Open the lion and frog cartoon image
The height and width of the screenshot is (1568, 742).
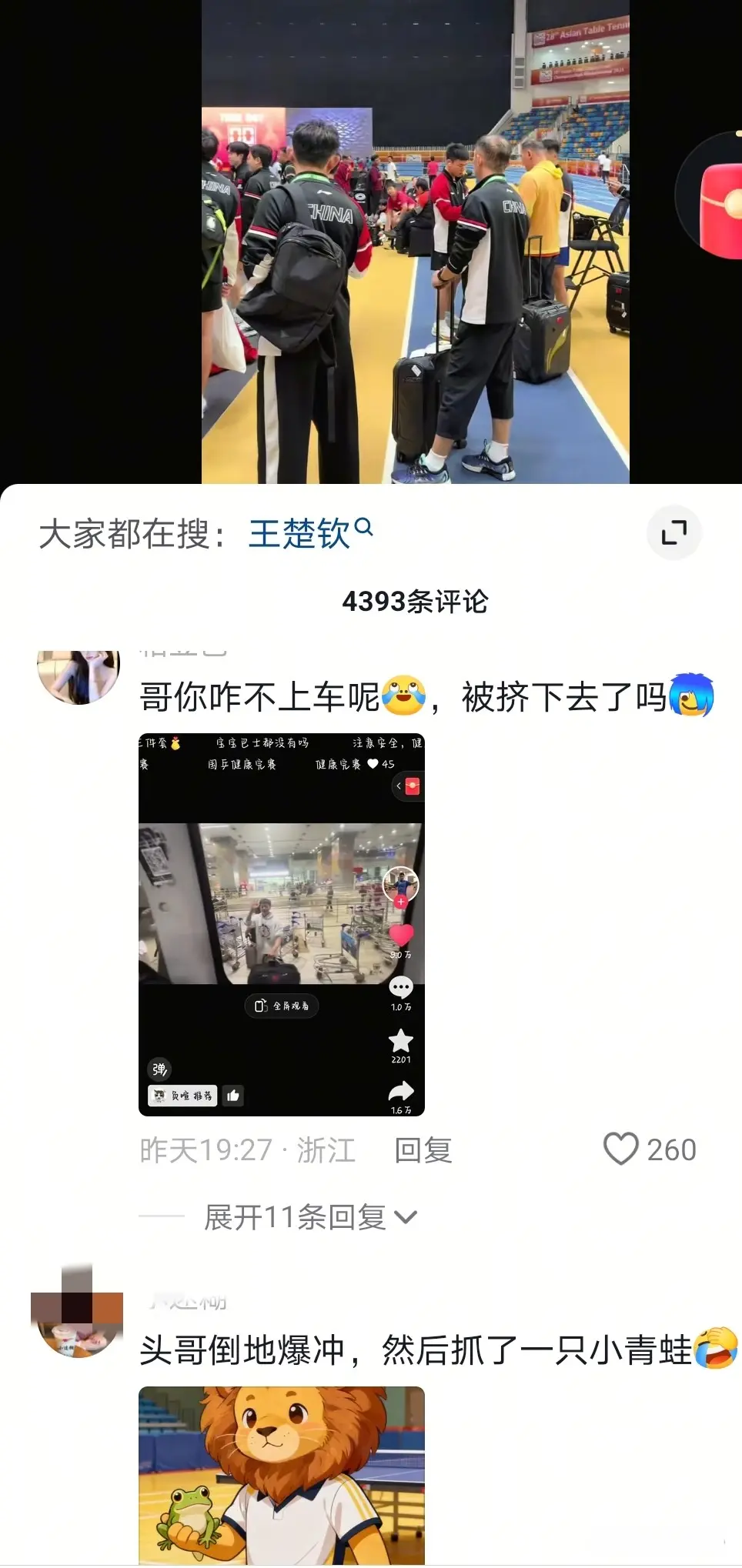(x=282, y=1473)
